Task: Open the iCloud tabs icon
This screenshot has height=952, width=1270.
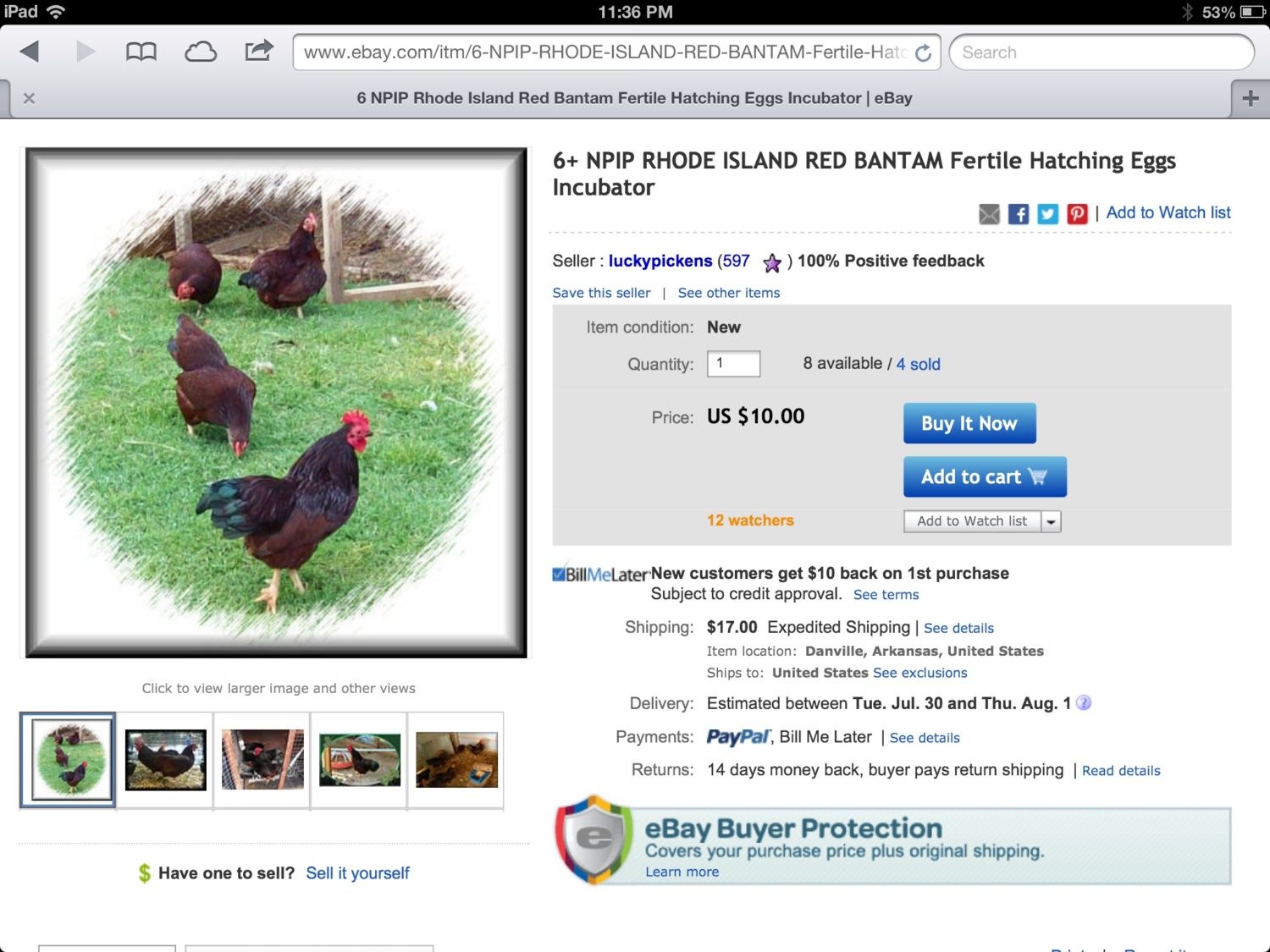Action: [201, 52]
